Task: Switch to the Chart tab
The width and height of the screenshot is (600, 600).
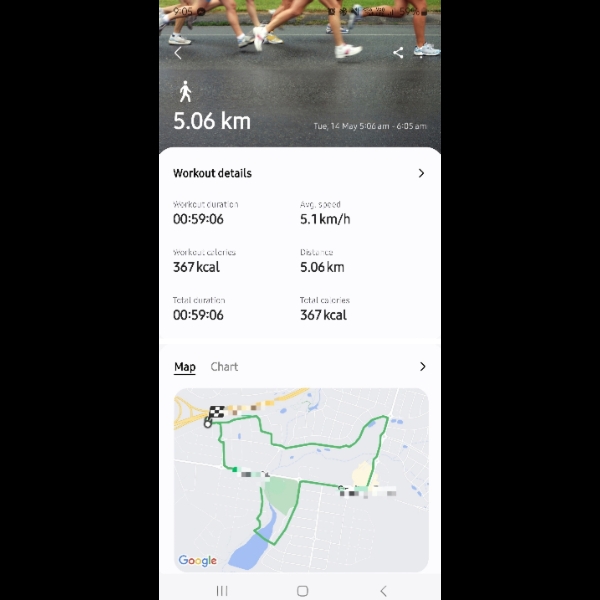Action: (224, 367)
